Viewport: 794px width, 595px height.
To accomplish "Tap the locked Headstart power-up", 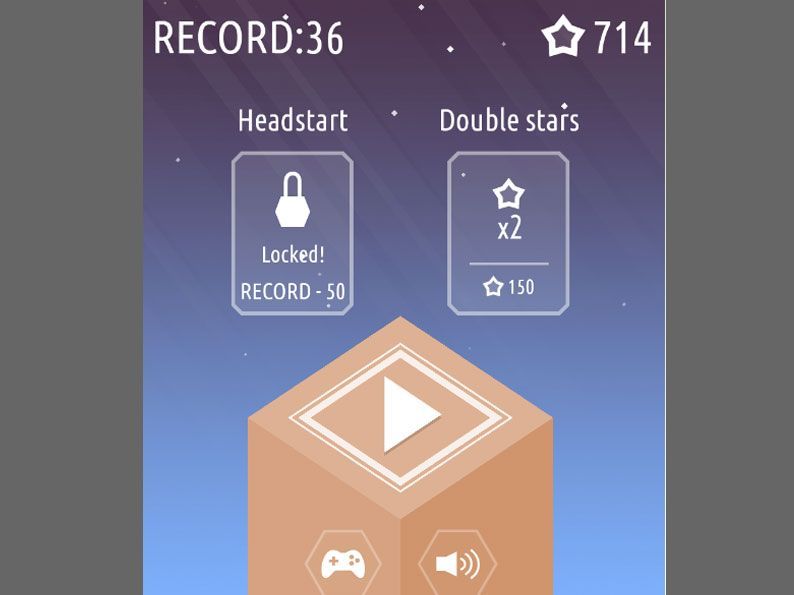I will coord(292,234).
